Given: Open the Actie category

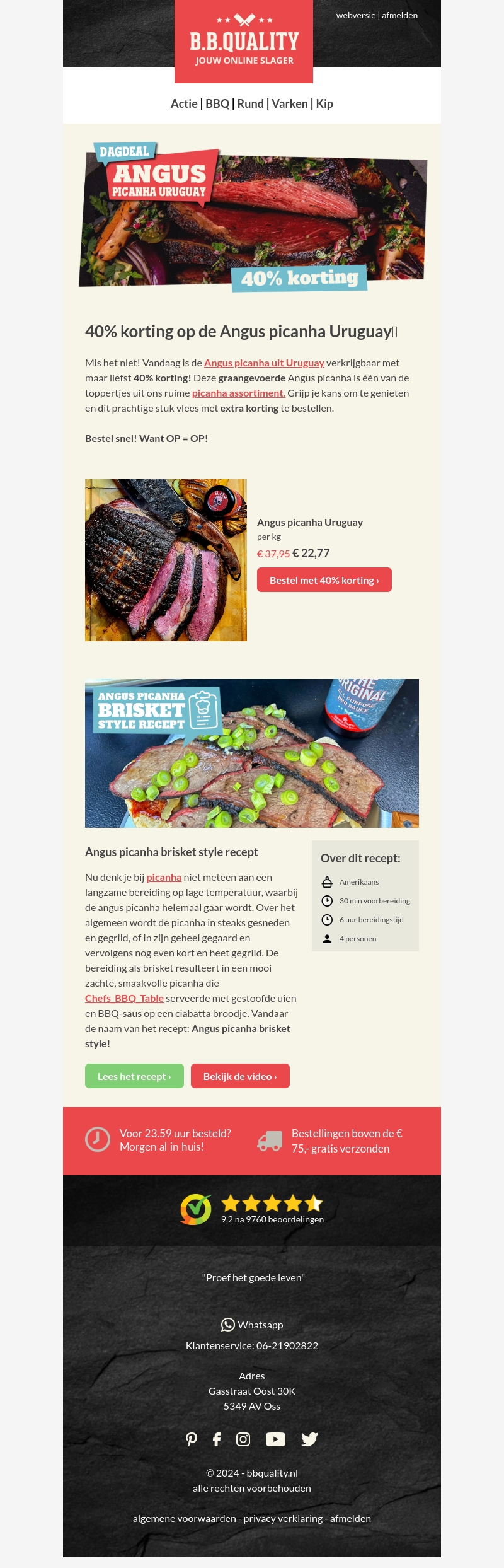Looking at the screenshot, I should tap(183, 104).
